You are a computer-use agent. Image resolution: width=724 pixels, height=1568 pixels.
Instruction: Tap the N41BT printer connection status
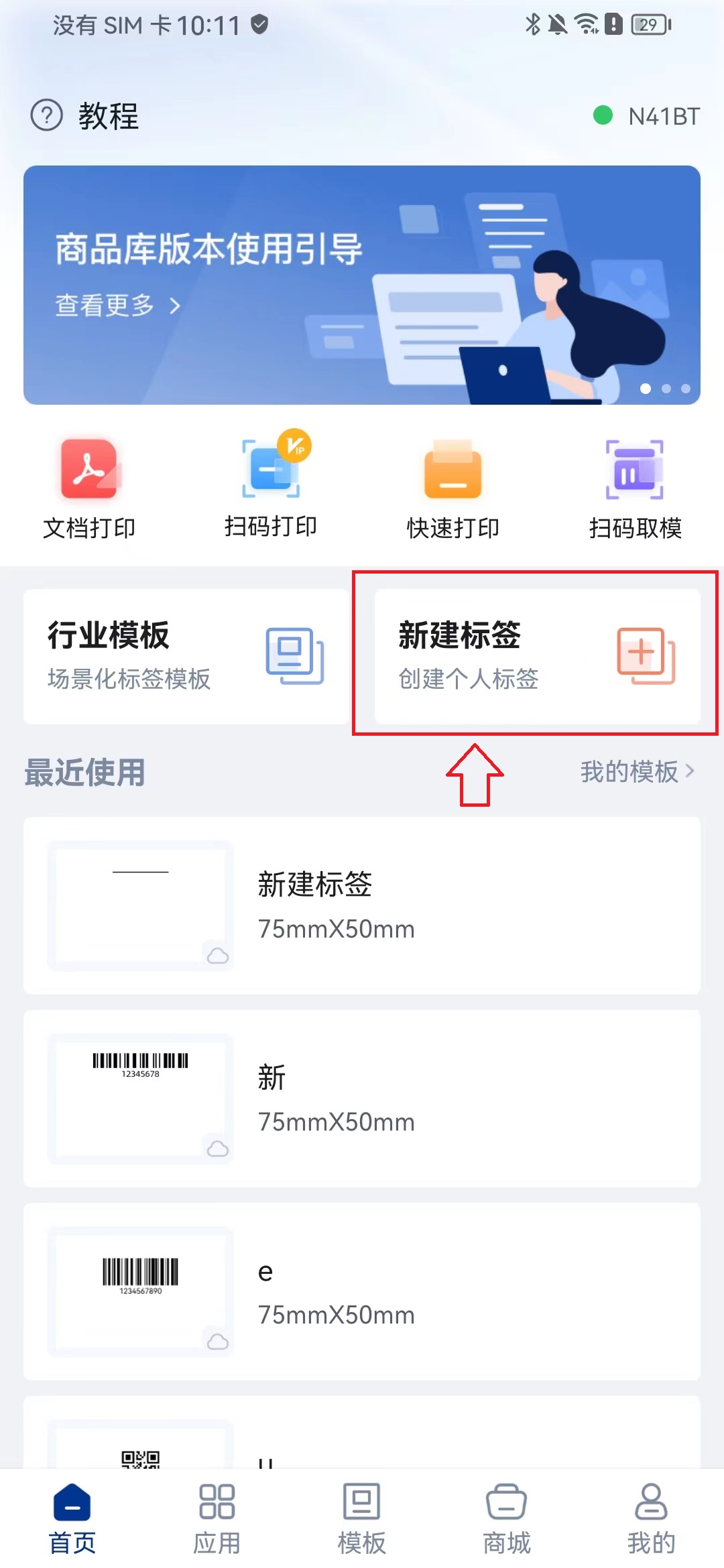[646, 116]
